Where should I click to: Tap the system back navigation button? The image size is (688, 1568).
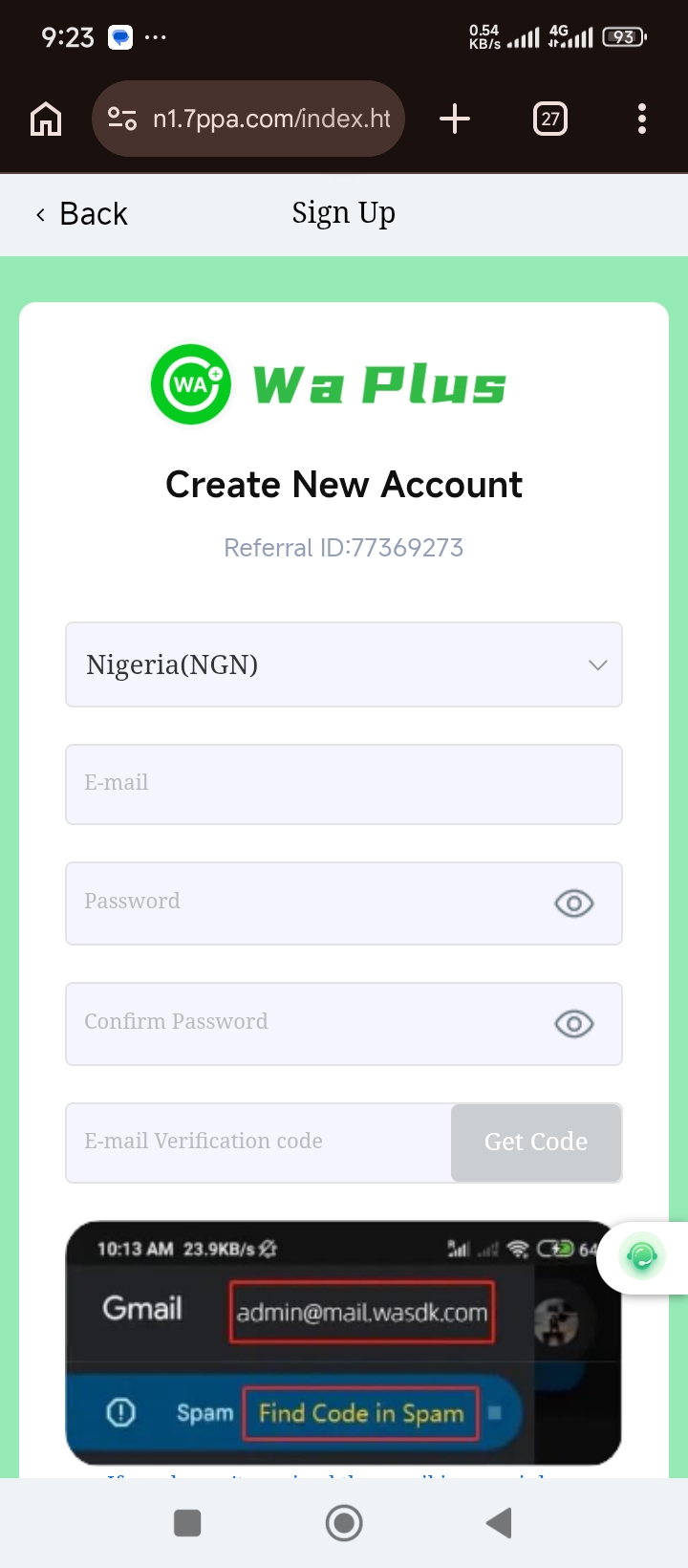[499, 1522]
